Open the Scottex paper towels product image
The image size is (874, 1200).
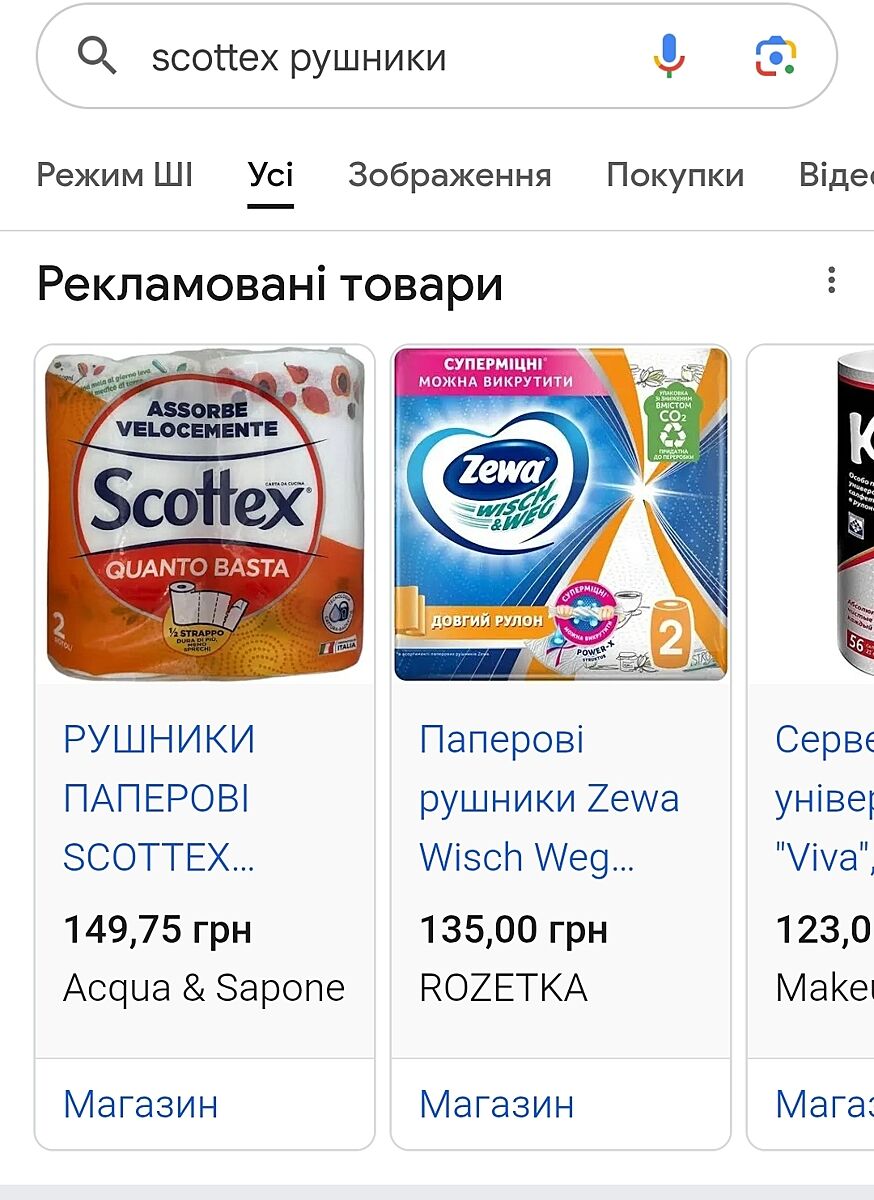[205, 514]
